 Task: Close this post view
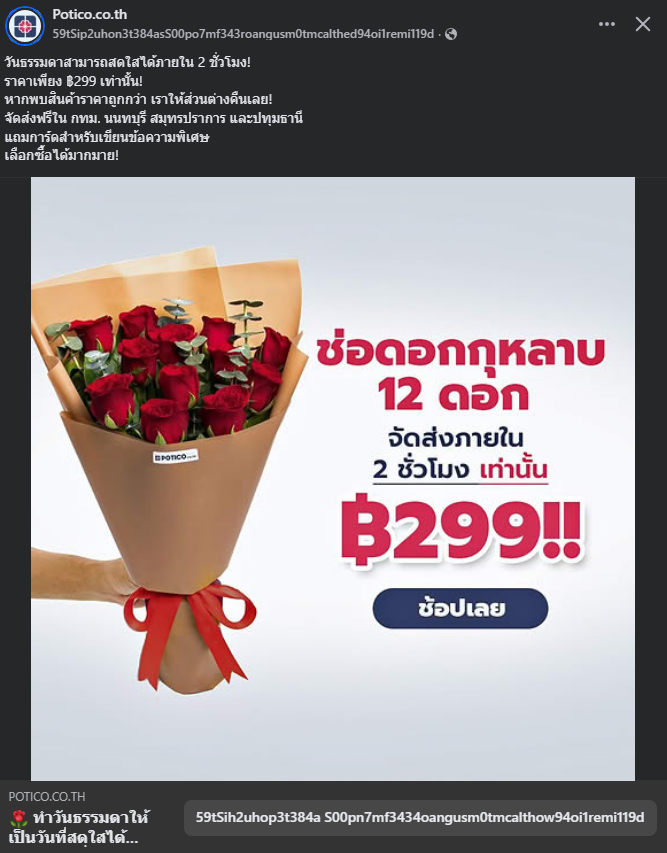[643, 24]
